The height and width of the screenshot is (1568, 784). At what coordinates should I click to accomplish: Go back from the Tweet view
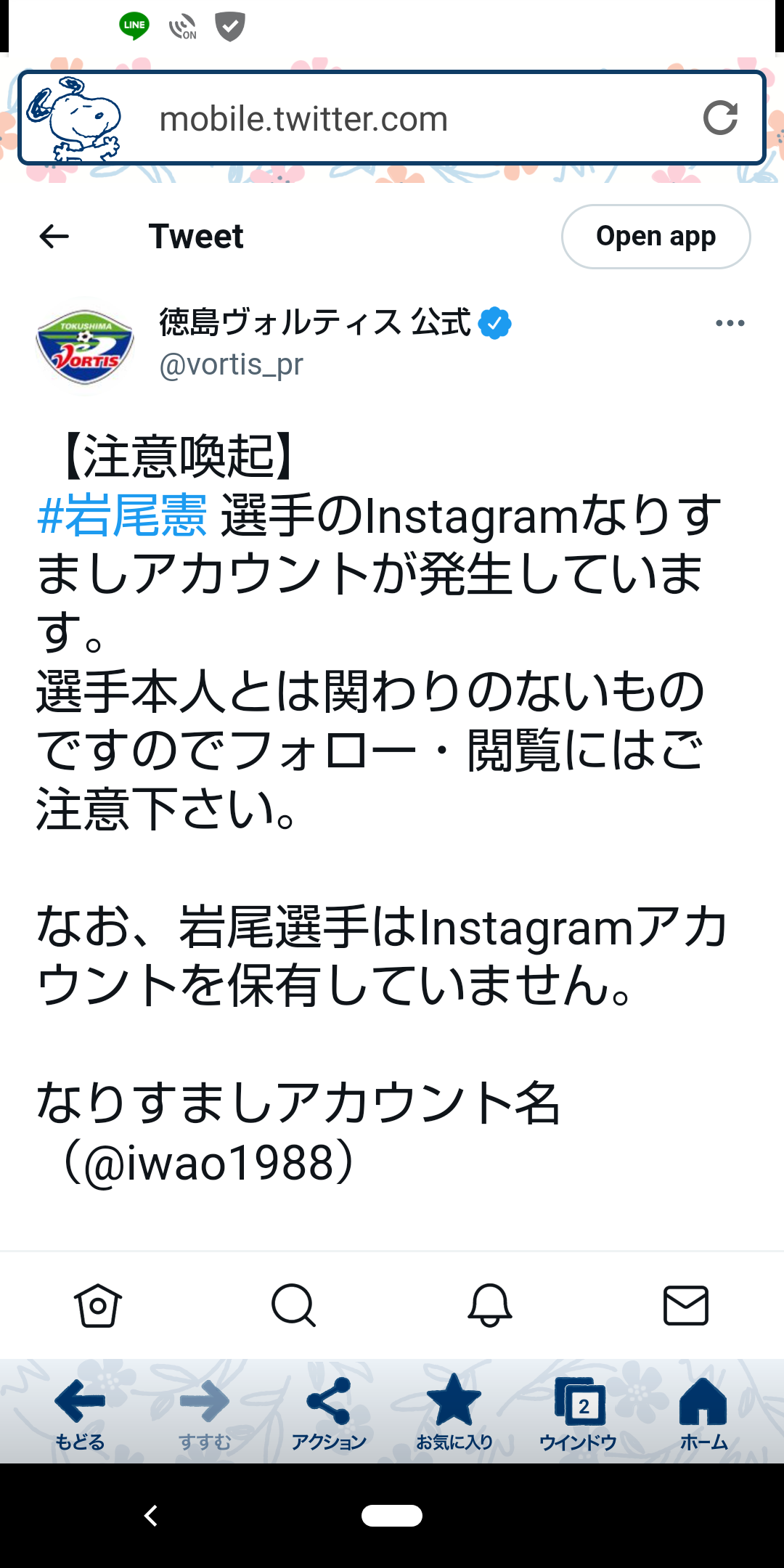pos(54,236)
